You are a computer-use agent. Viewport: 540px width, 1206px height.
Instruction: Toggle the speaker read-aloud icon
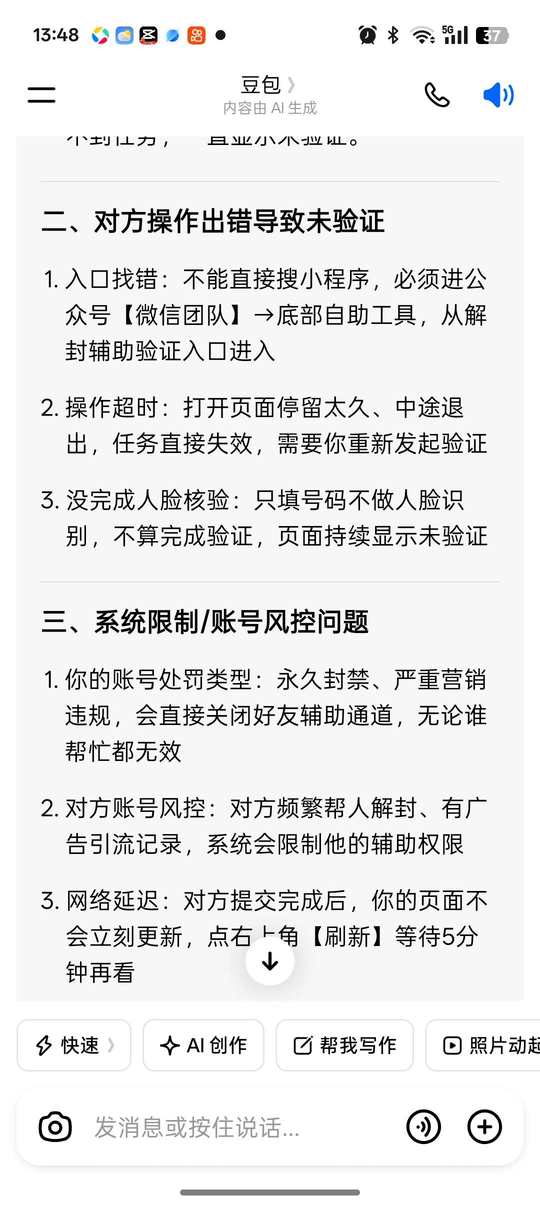point(497,95)
